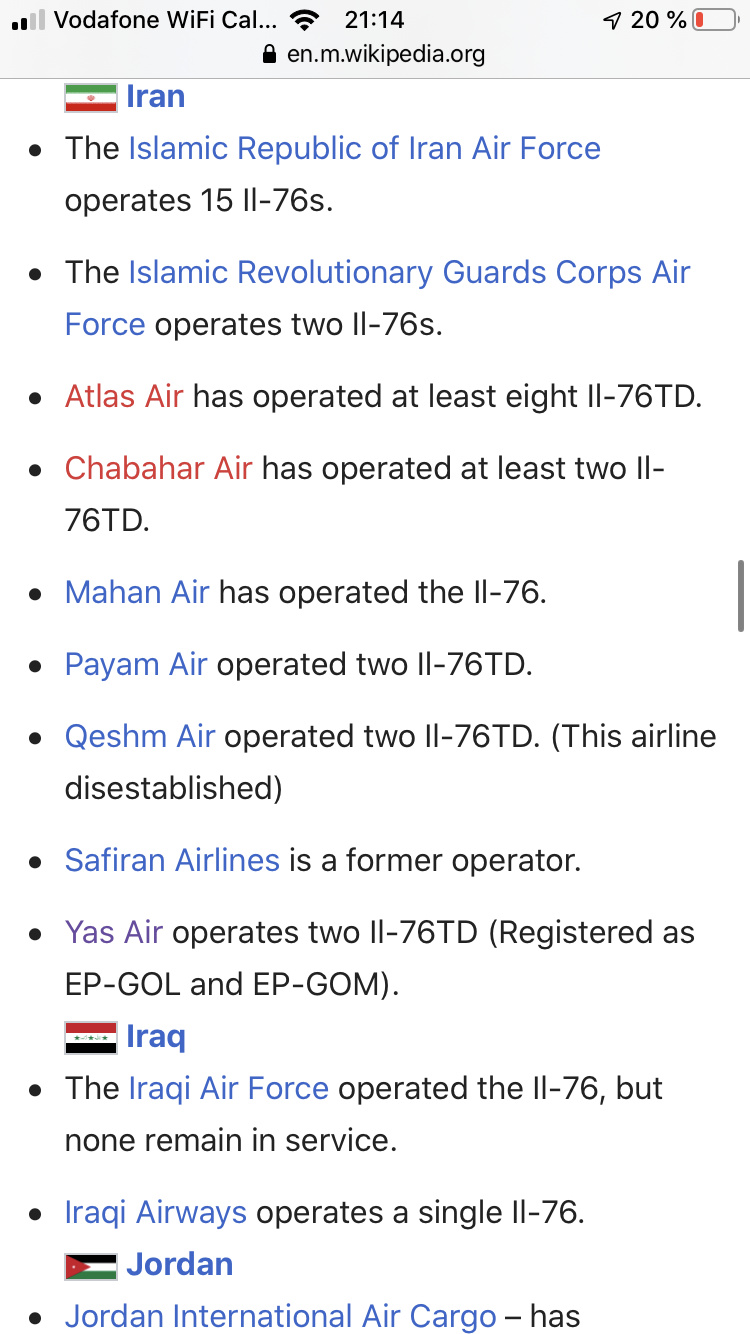Image resolution: width=750 pixels, height=1334 pixels.
Task: Open Islamic Republic of Iran Air Force link
Action: (364, 149)
